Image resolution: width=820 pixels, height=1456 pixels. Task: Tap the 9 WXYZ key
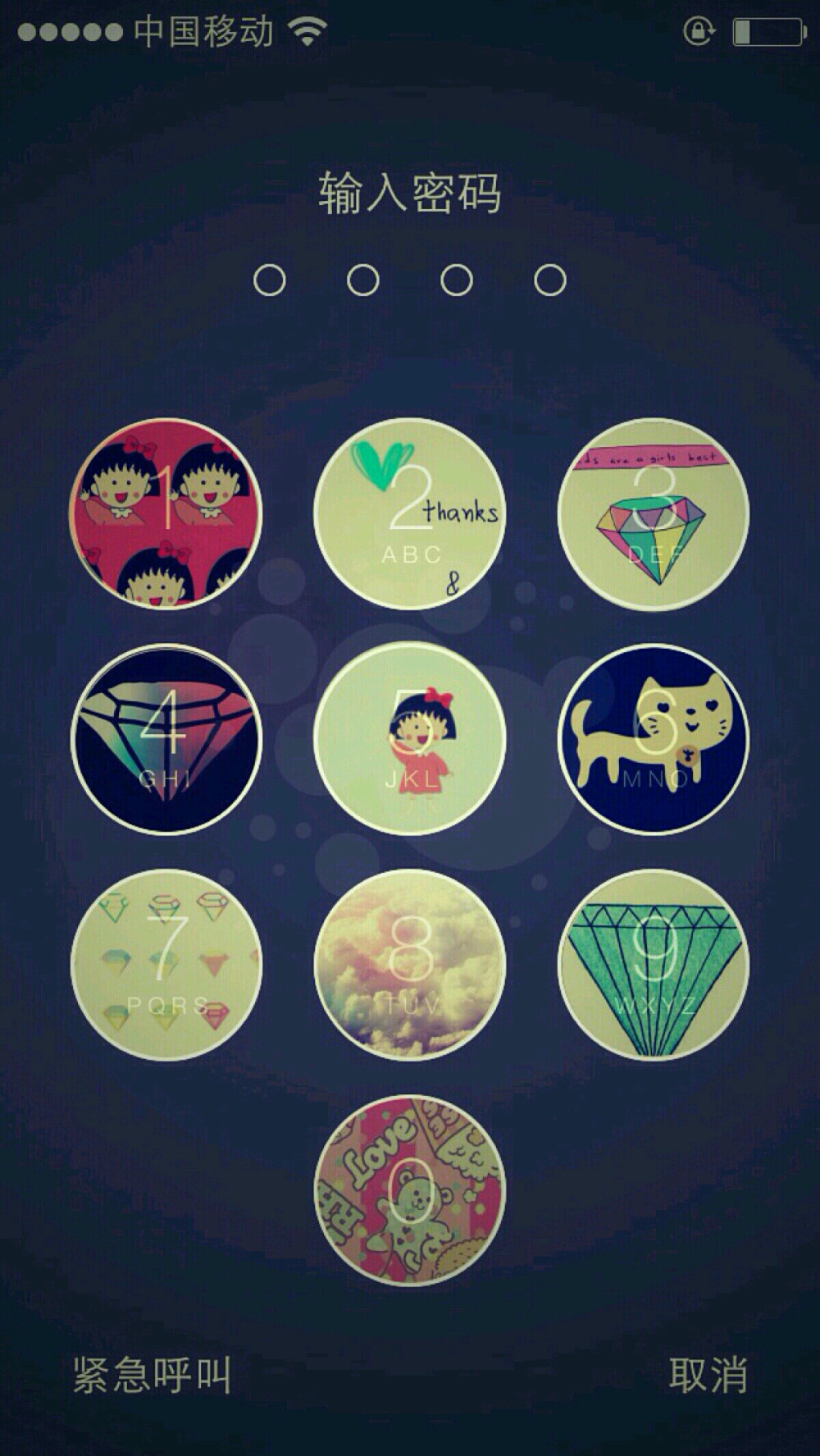[x=654, y=965]
